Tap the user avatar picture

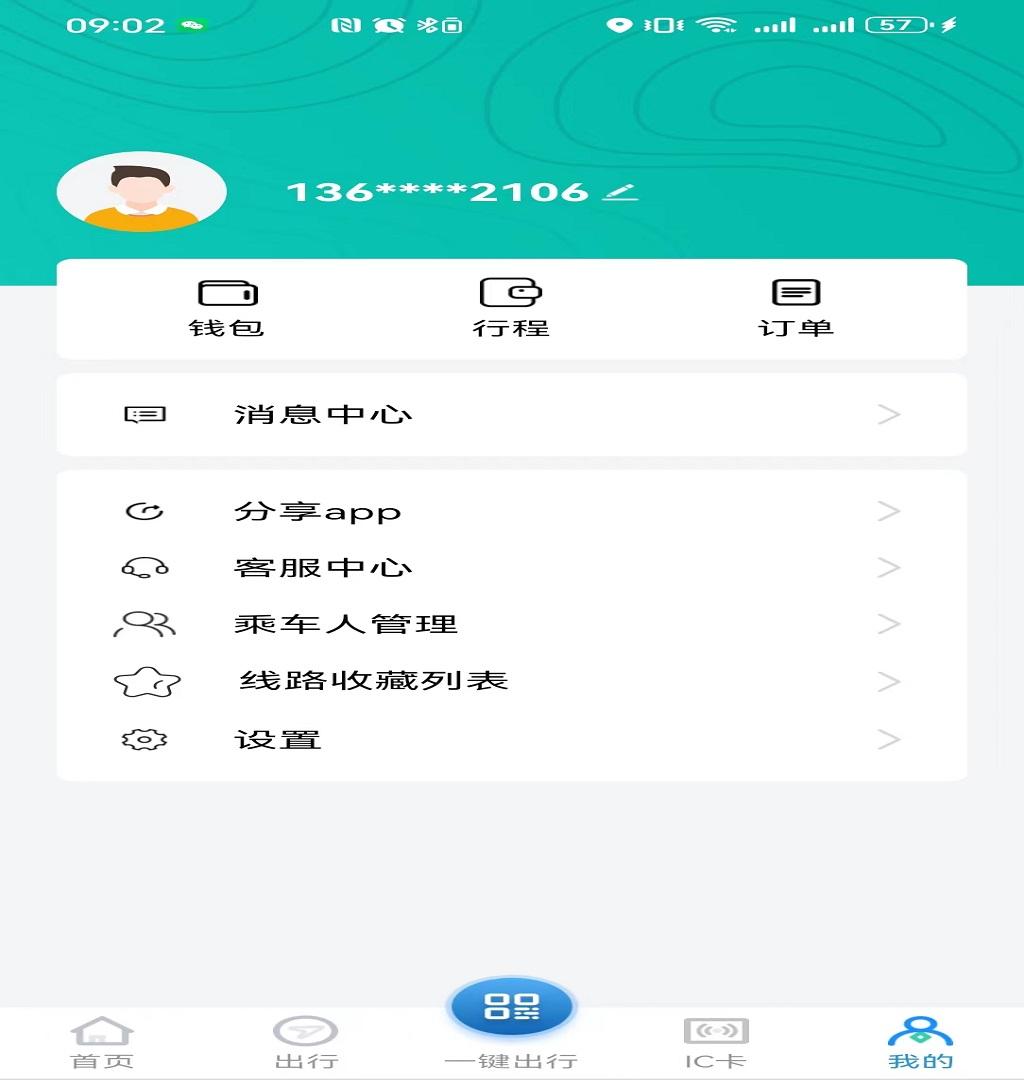pyautogui.click(x=141, y=190)
